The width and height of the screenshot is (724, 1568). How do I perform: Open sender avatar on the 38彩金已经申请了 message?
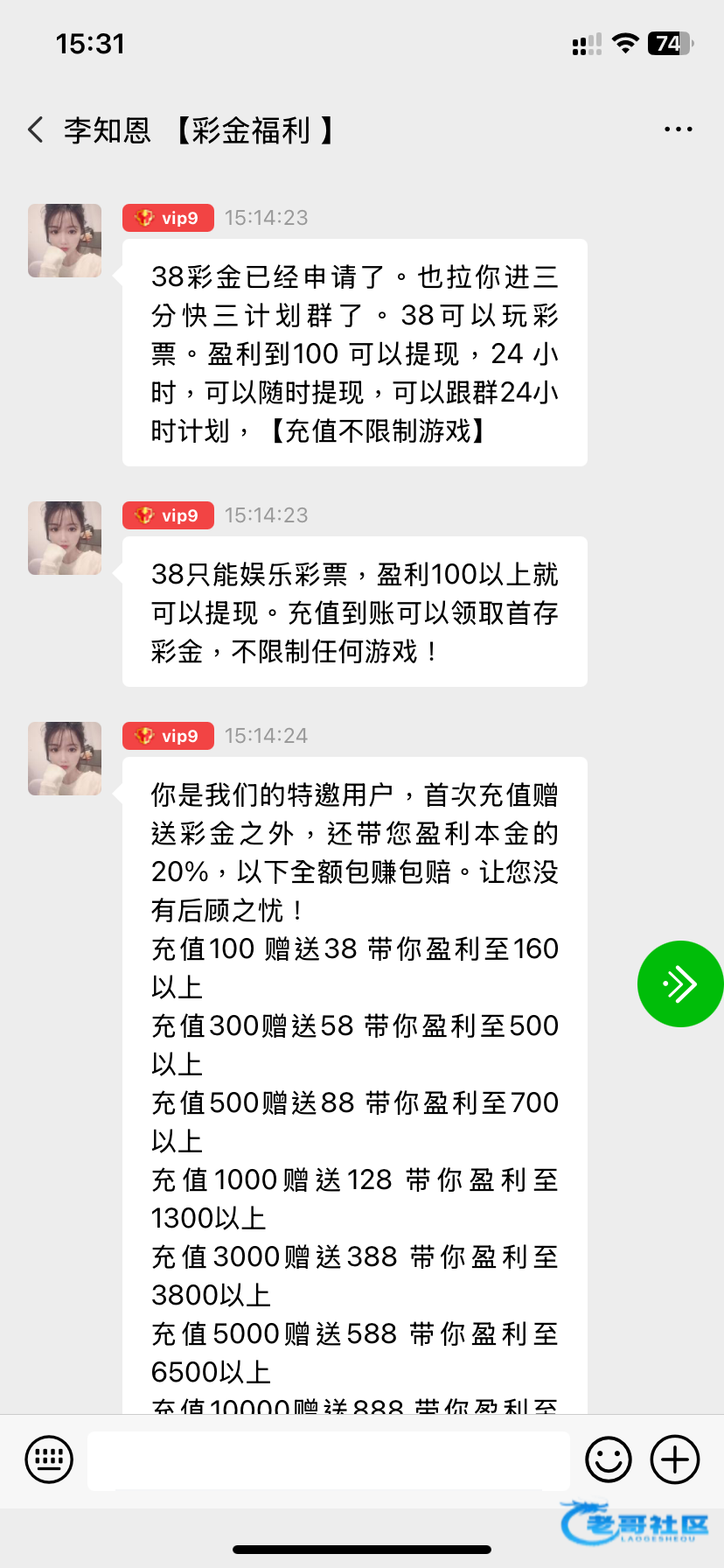pos(65,241)
